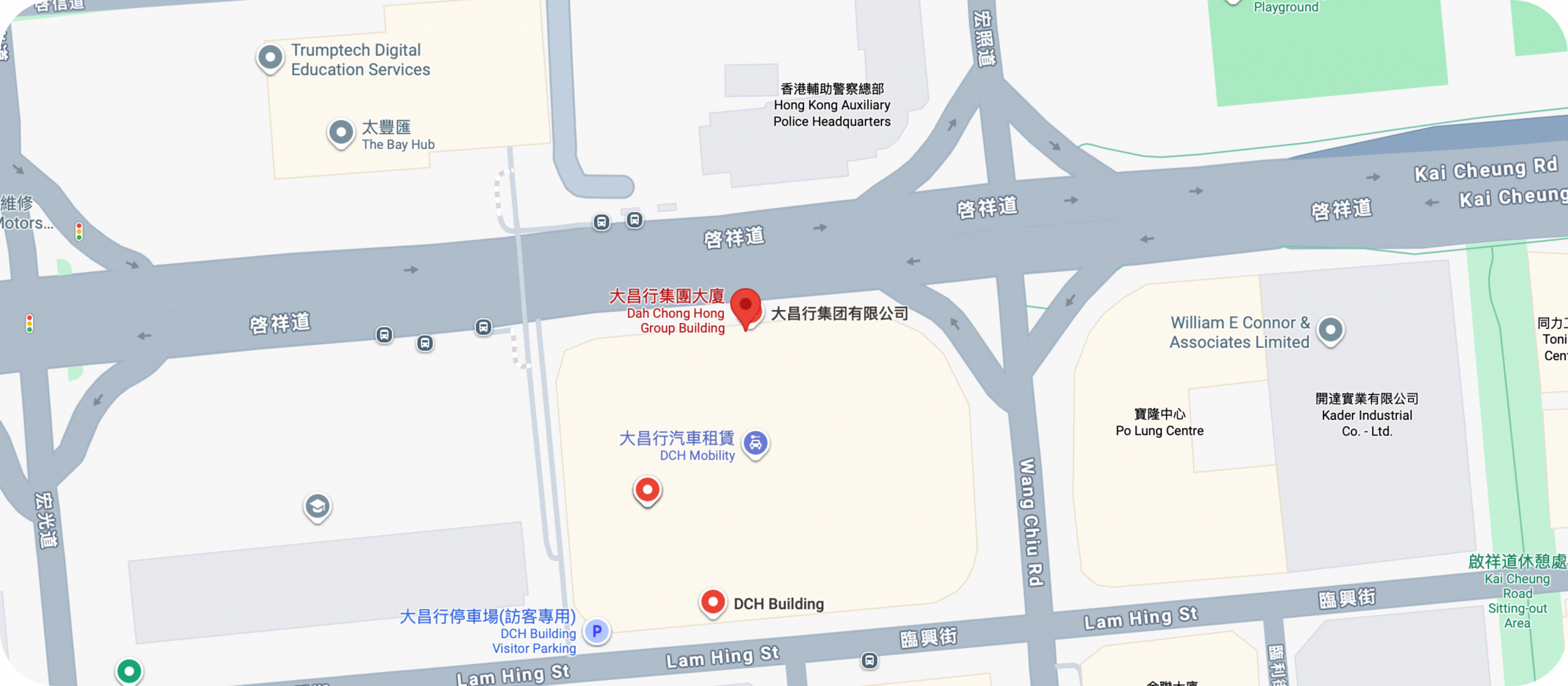Screen dimensions: 1568x686
Task: Open the graduation cap school marker
Action: point(317,507)
